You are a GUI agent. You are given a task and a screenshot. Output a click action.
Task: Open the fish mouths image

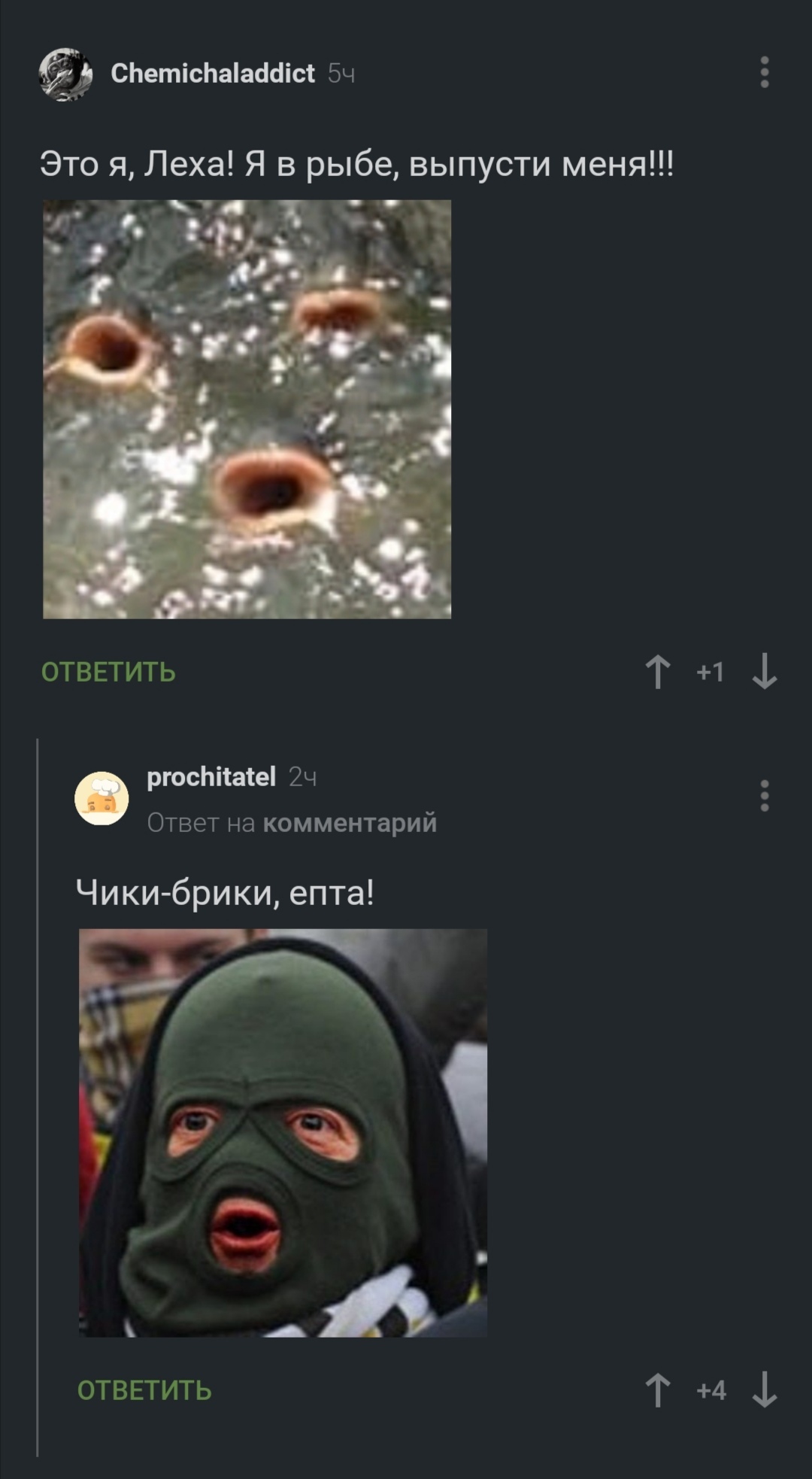(247, 409)
